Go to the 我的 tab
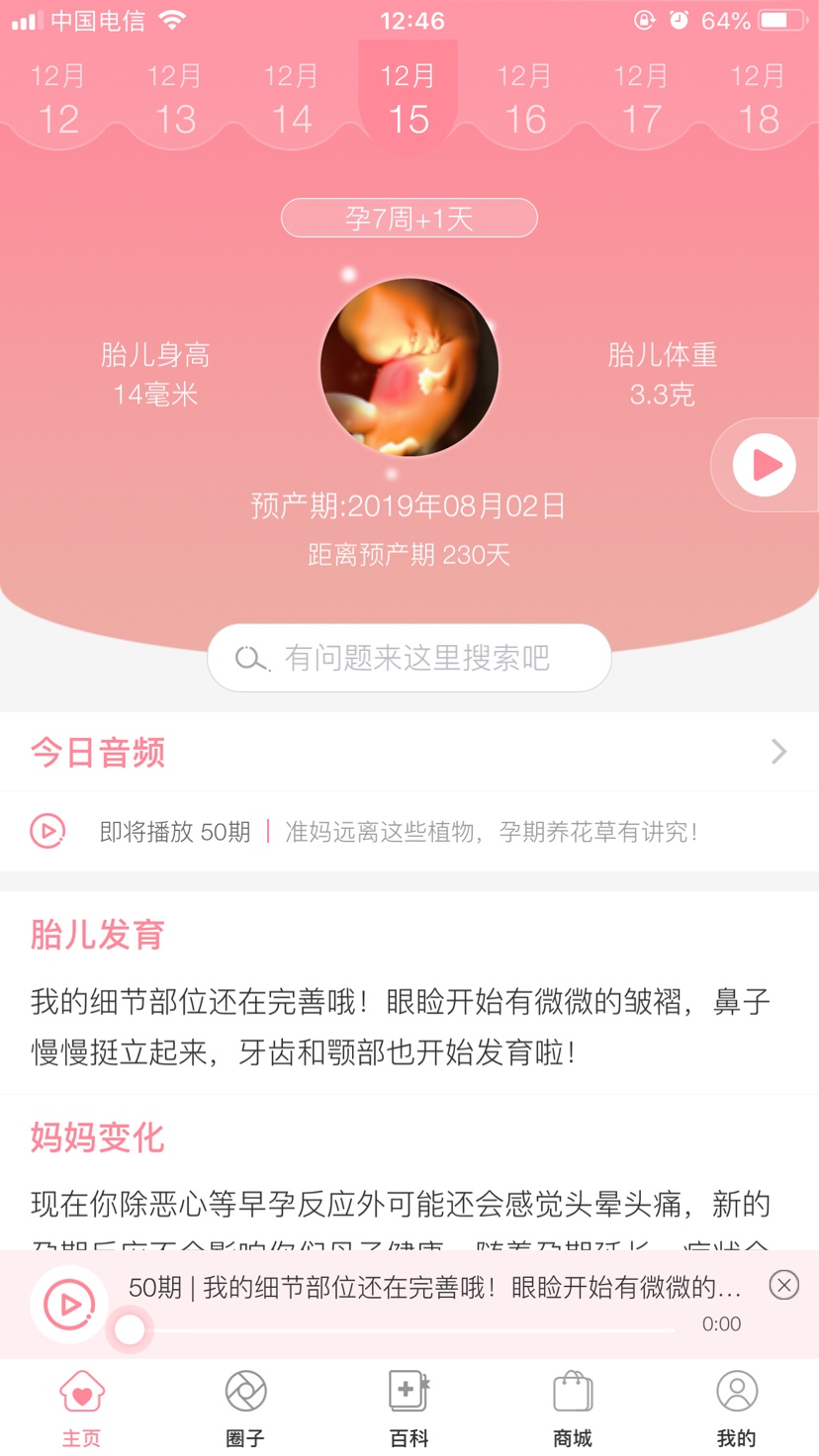 (736, 1407)
